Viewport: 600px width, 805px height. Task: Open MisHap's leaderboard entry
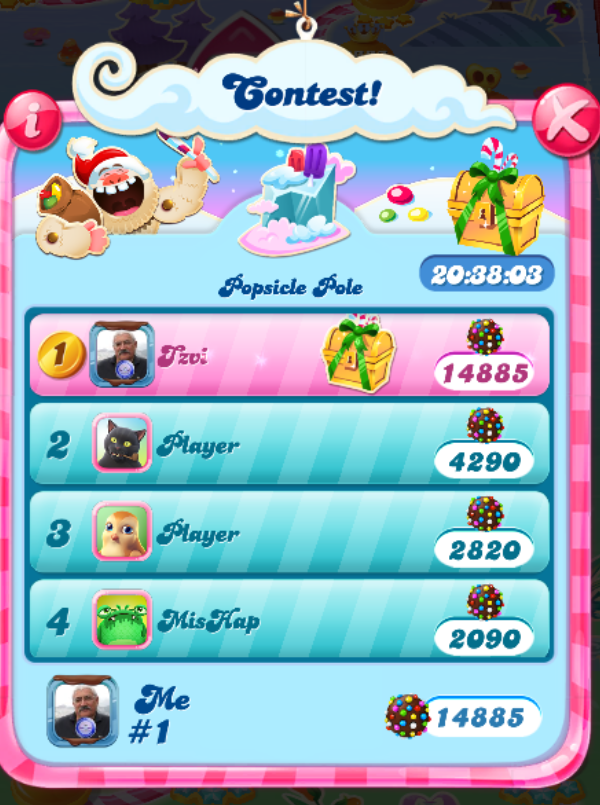pos(289,621)
